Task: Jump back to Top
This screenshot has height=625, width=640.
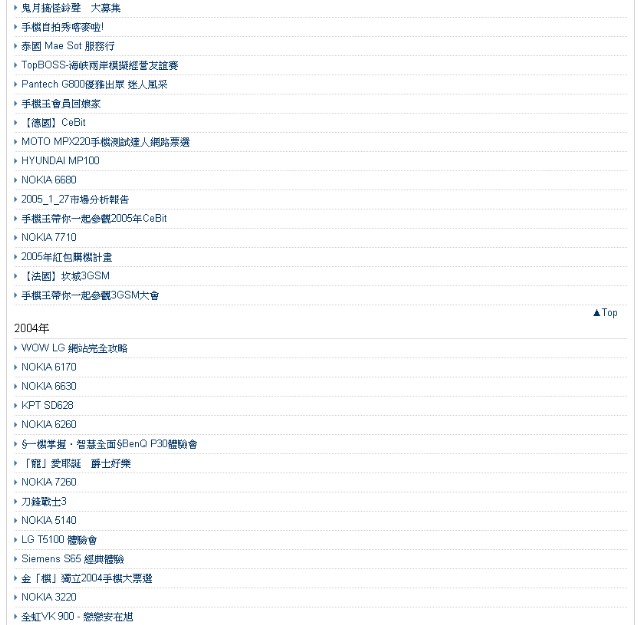Action: click(x=605, y=313)
